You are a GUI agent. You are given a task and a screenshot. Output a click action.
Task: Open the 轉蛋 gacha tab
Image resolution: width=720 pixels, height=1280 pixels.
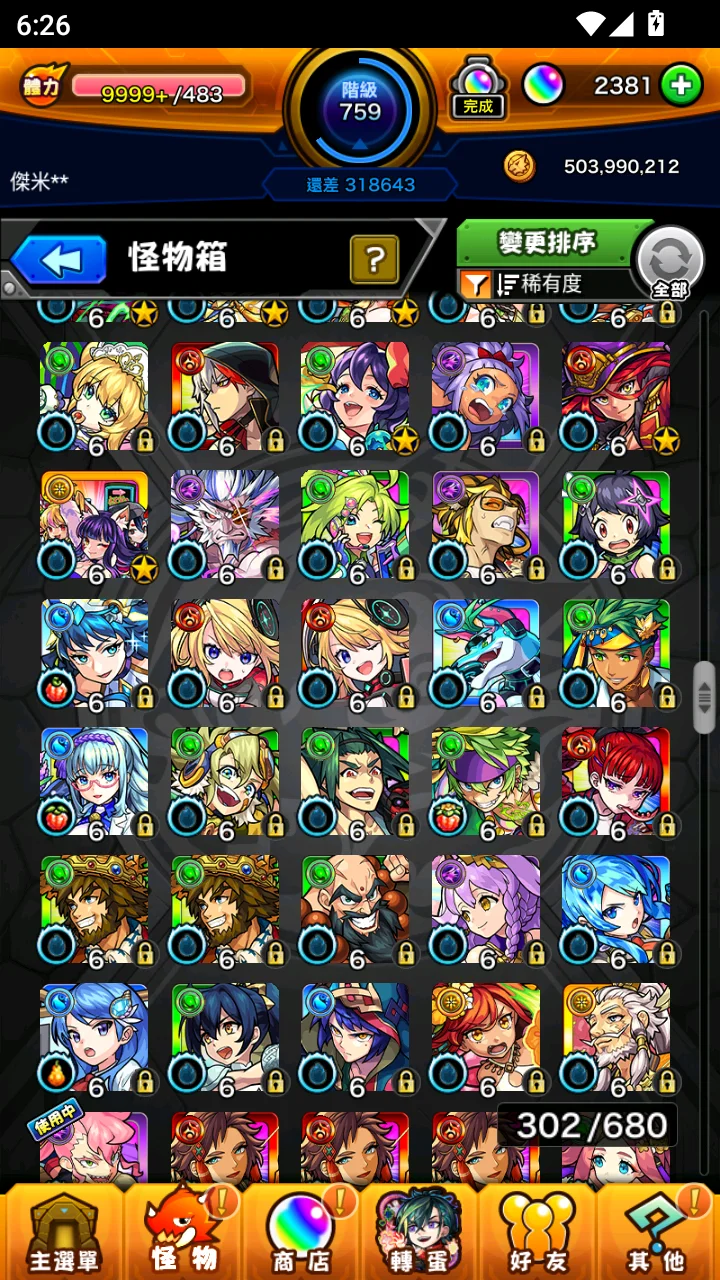[x=419, y=1232]
